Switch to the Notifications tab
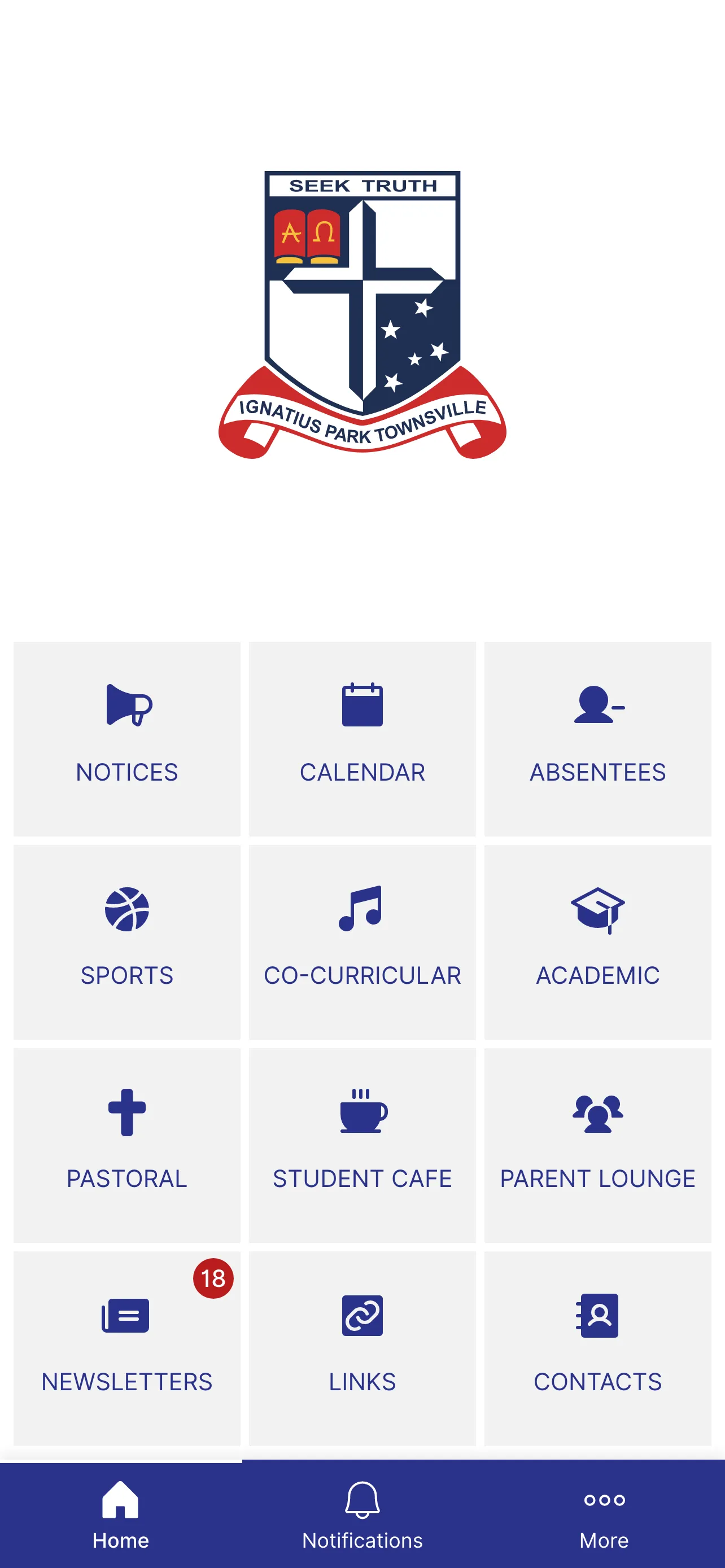Viewport: 725px width, 1568px height. point(362,1514)
